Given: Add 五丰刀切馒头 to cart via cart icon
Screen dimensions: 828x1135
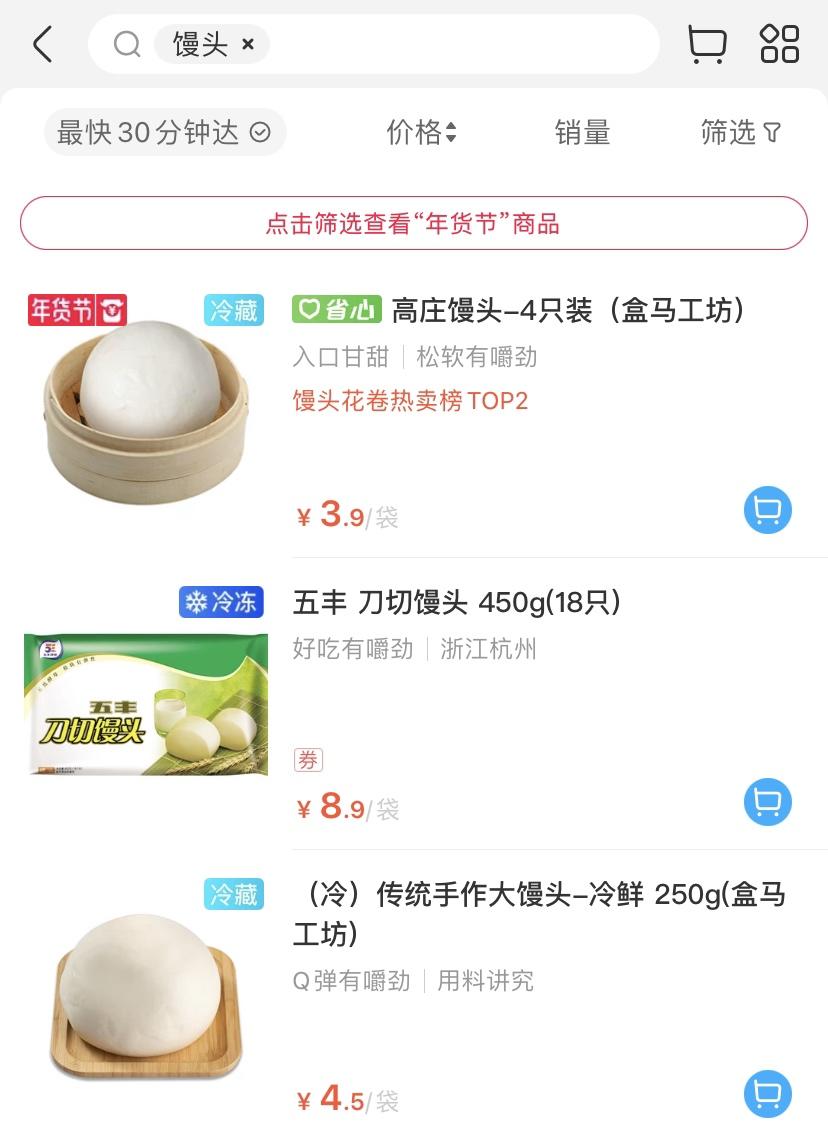Looking at the screenshot, I should tap(767, 803).
